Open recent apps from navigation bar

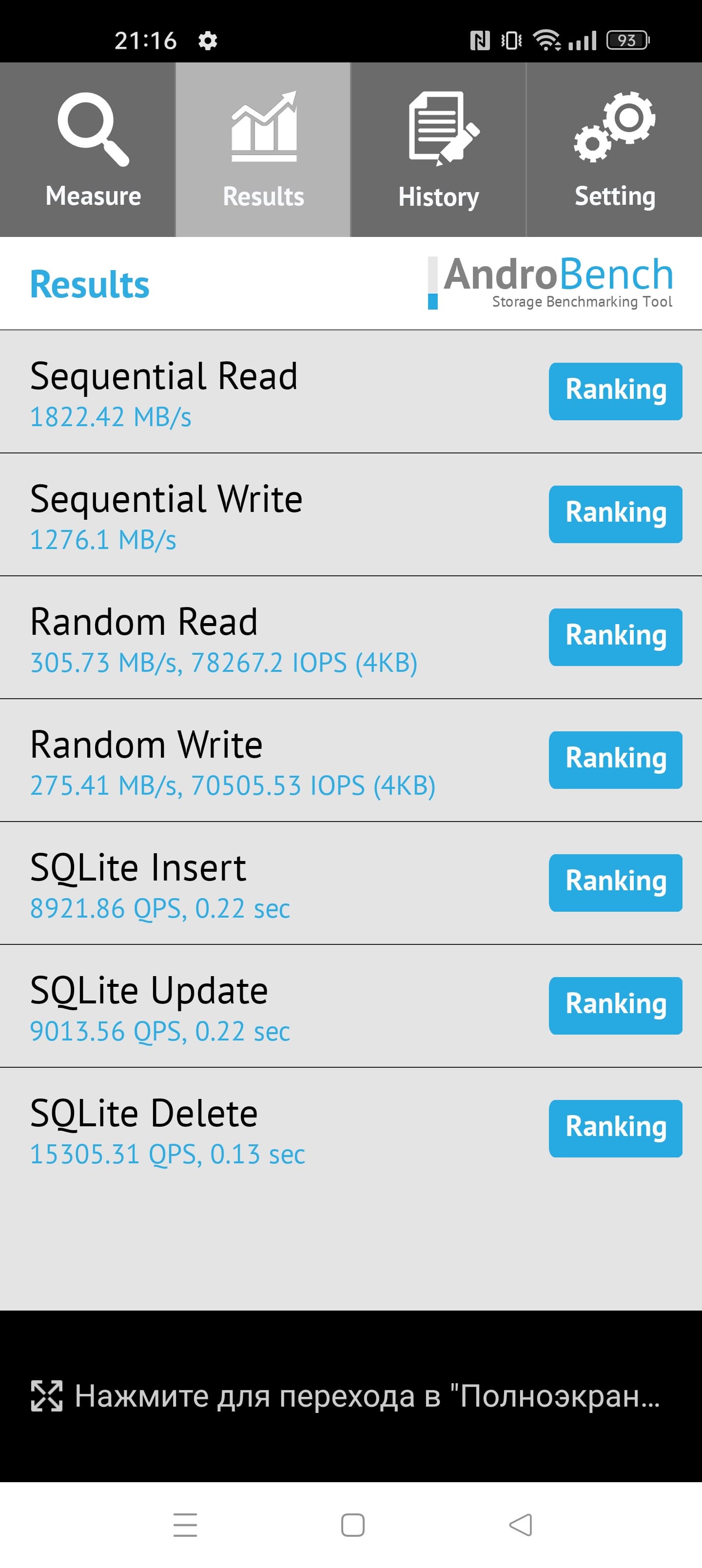pos(185,1525)
